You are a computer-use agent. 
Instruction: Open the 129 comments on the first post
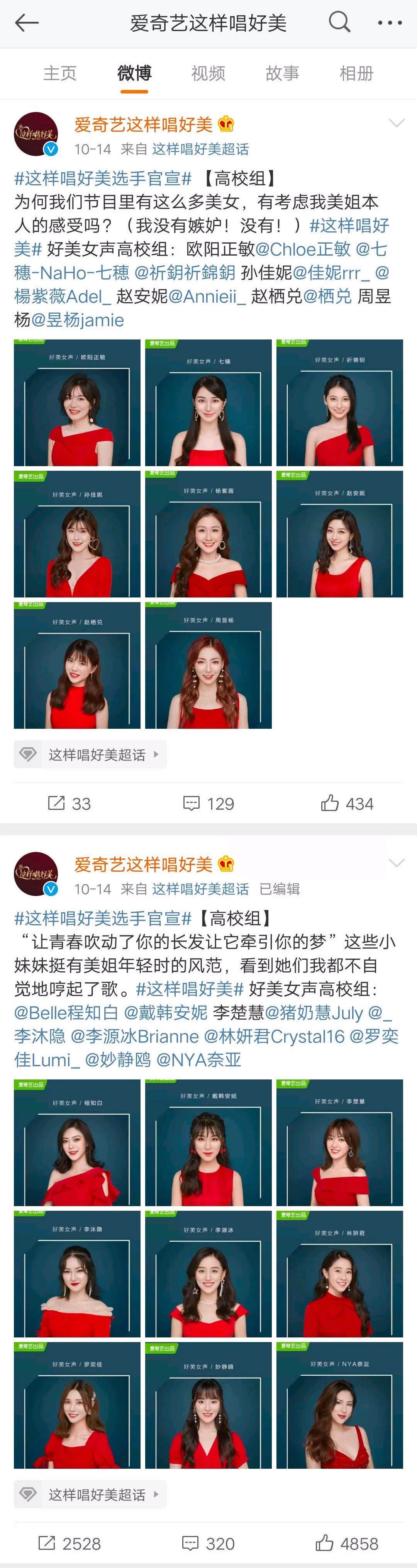click(x=208, y=803)
